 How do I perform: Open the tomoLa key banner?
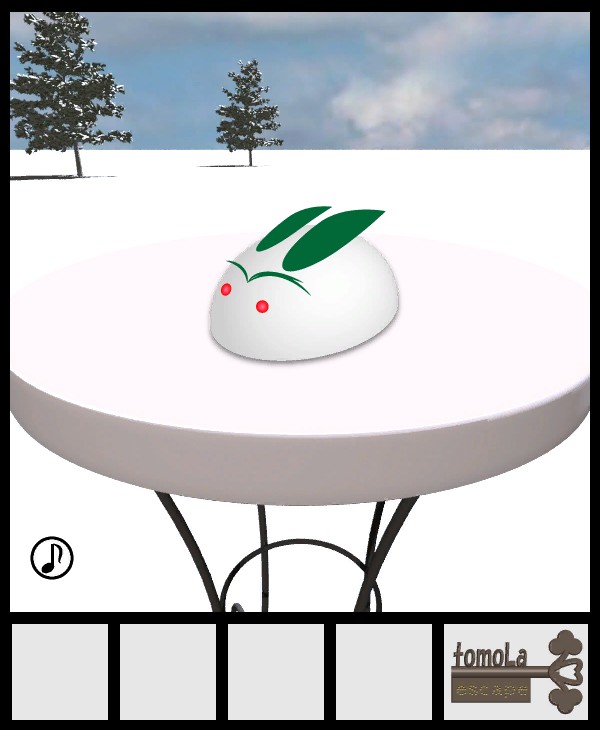pos(516,672)
